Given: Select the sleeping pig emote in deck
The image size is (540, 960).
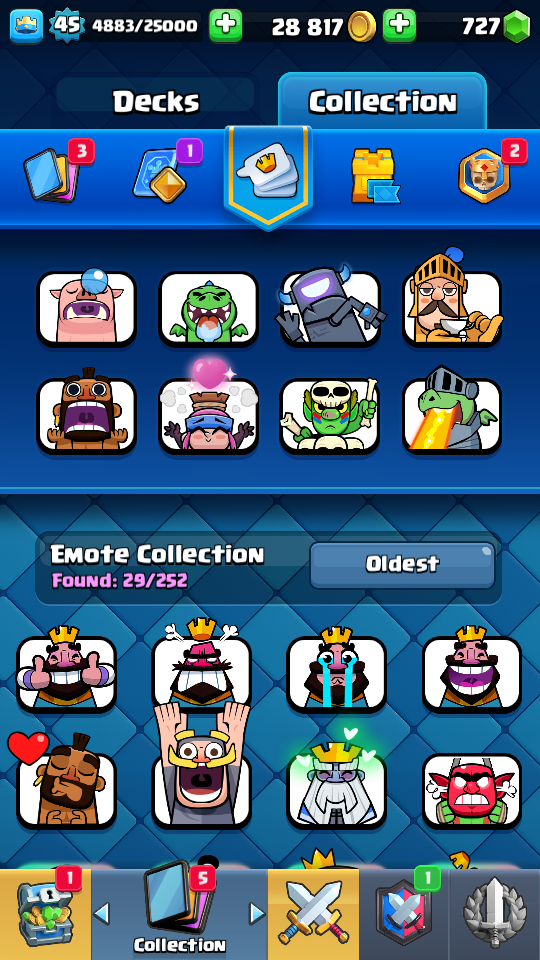Looking at the screenshot, I should coord(86,308).
